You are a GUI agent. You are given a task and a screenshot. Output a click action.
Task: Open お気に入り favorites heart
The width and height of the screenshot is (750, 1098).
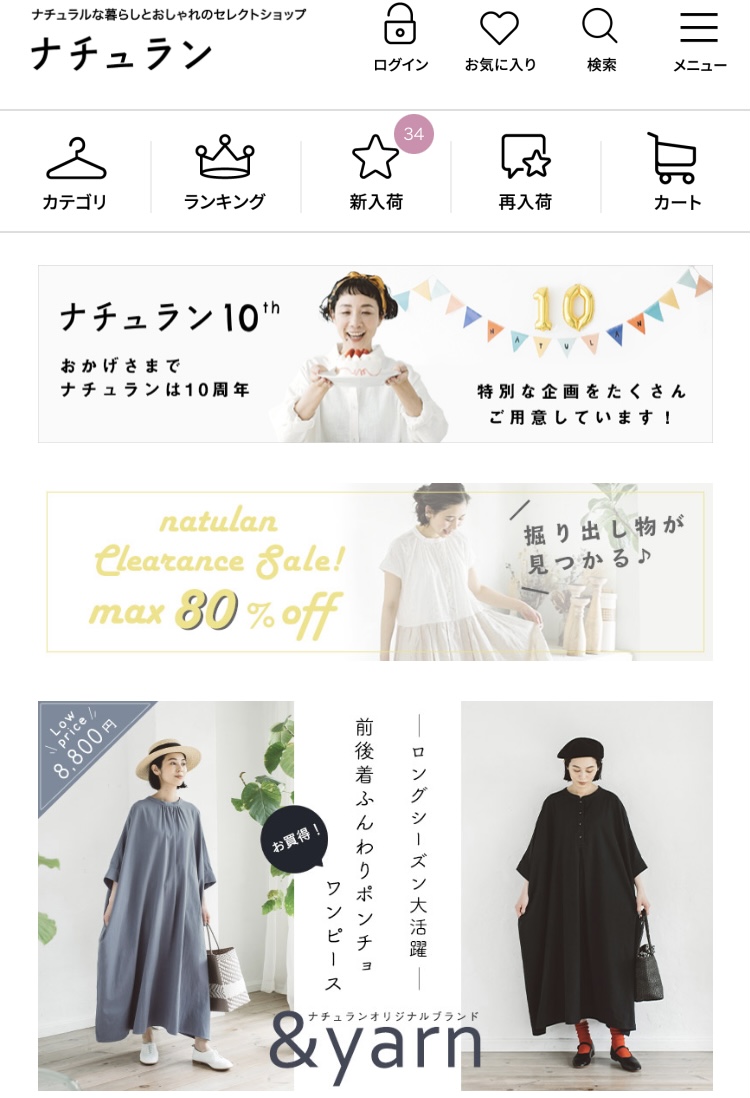pyautogui.click(x=500, y=38)
